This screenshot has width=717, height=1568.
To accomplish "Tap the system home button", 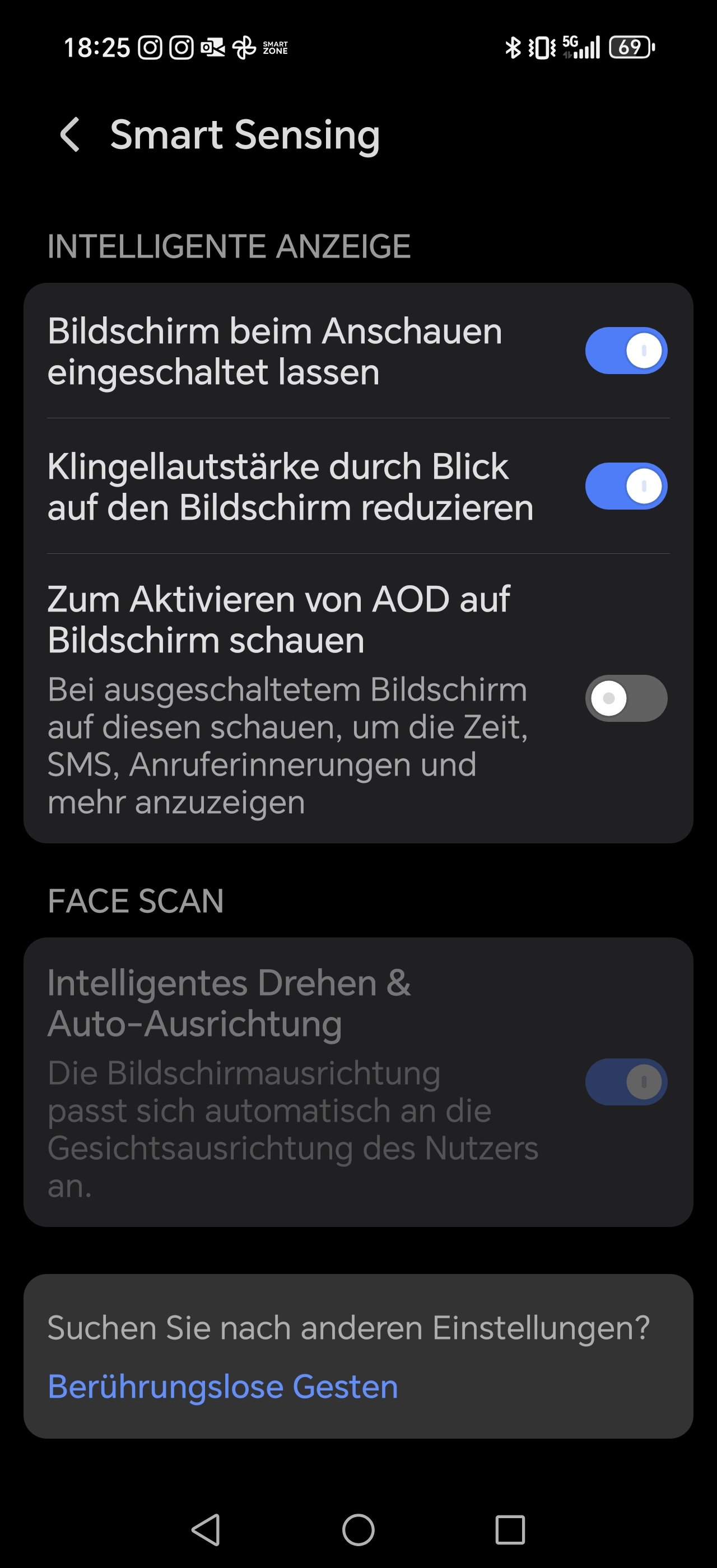I will click(x=358, y=1530).
